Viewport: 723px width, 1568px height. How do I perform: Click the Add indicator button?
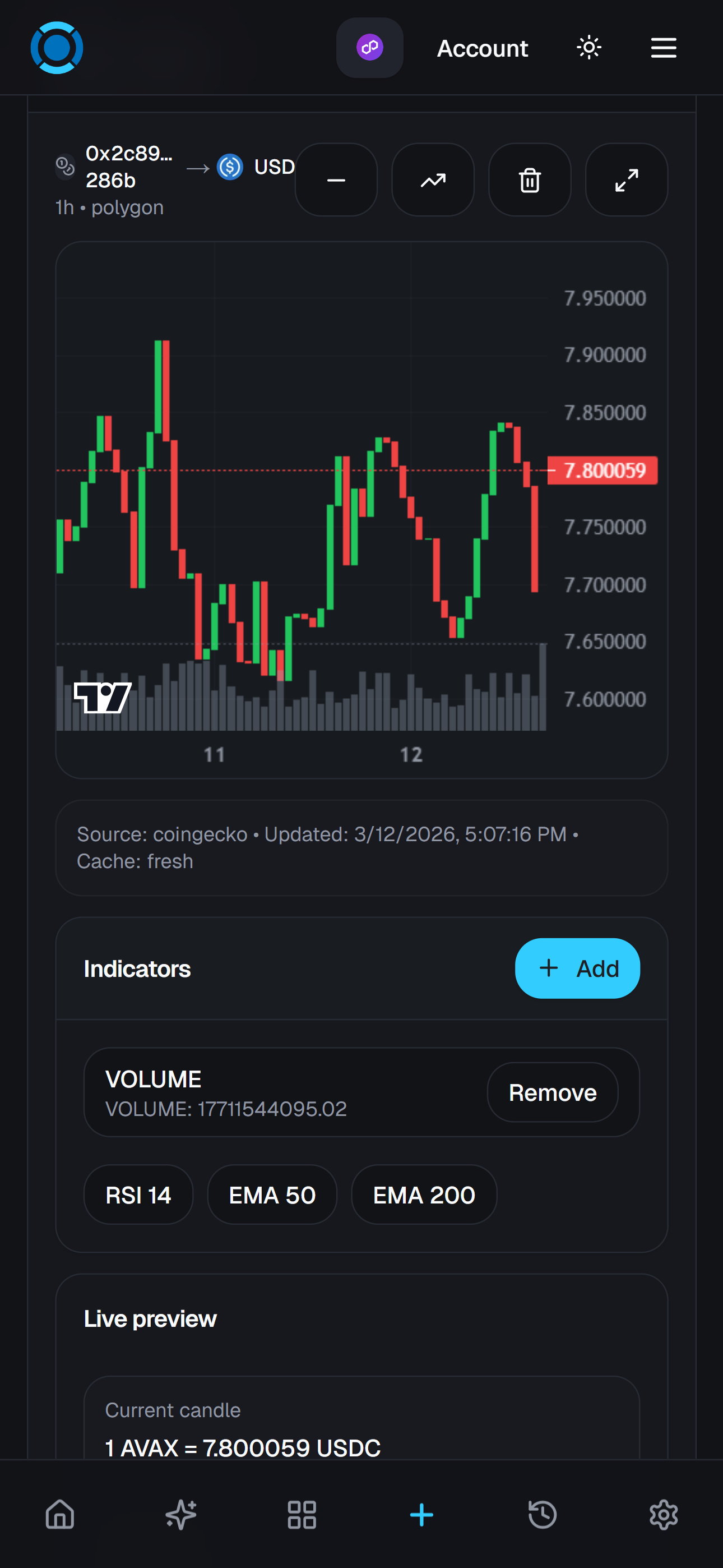click(577, 968)
